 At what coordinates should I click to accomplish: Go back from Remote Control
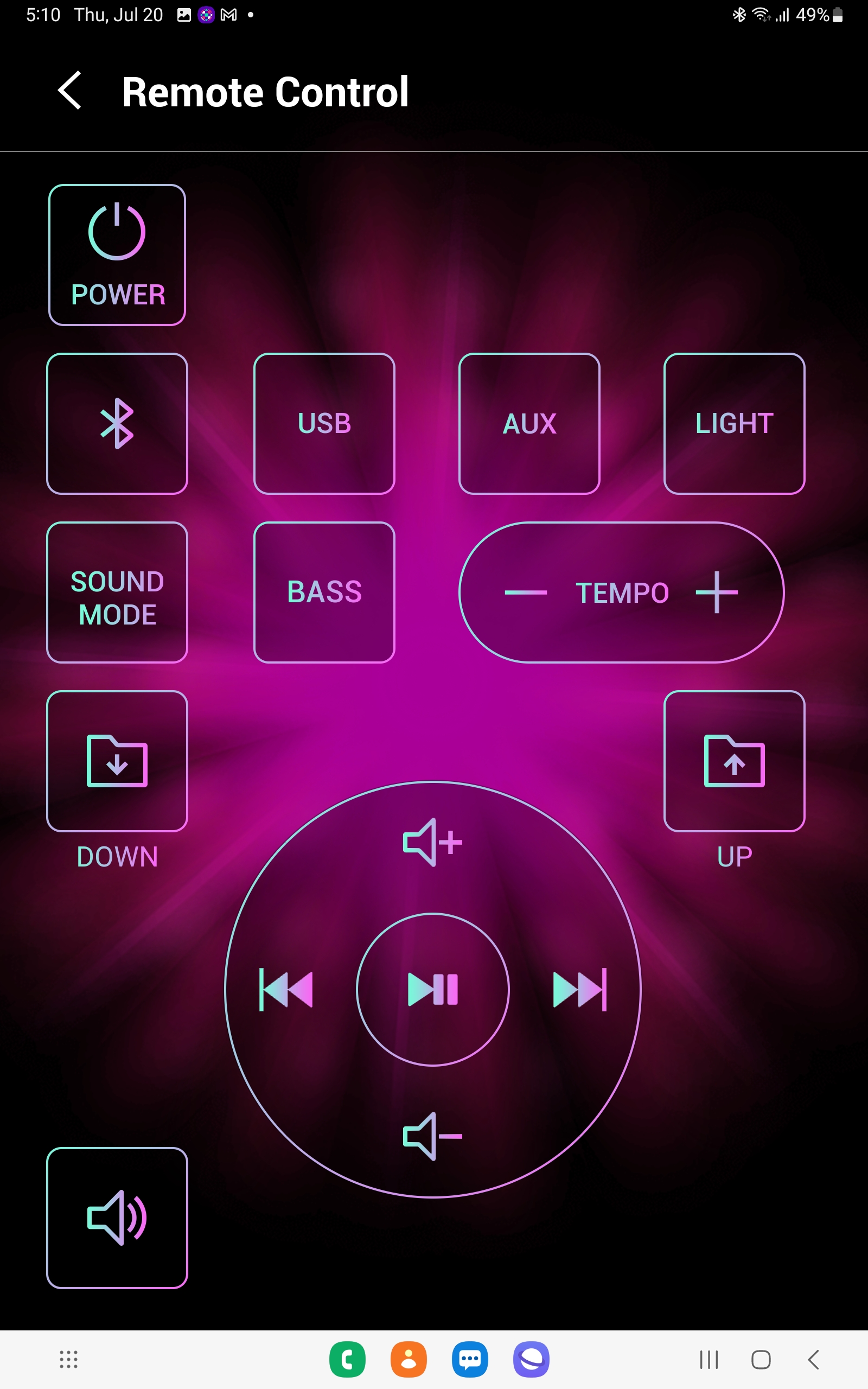pos(70,91)
